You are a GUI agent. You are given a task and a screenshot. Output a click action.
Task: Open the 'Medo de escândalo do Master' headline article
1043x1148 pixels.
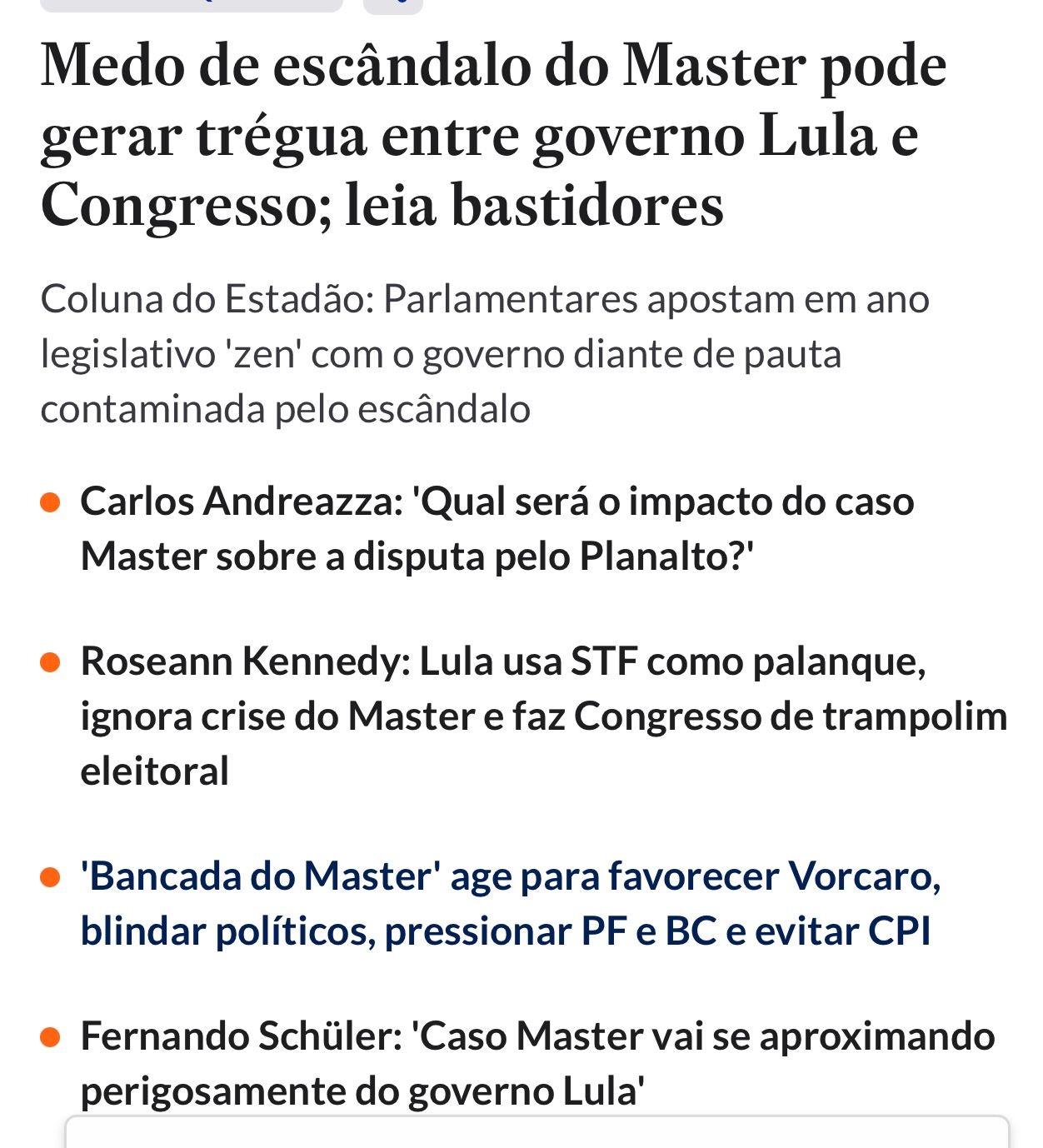[x=493, y=135]
